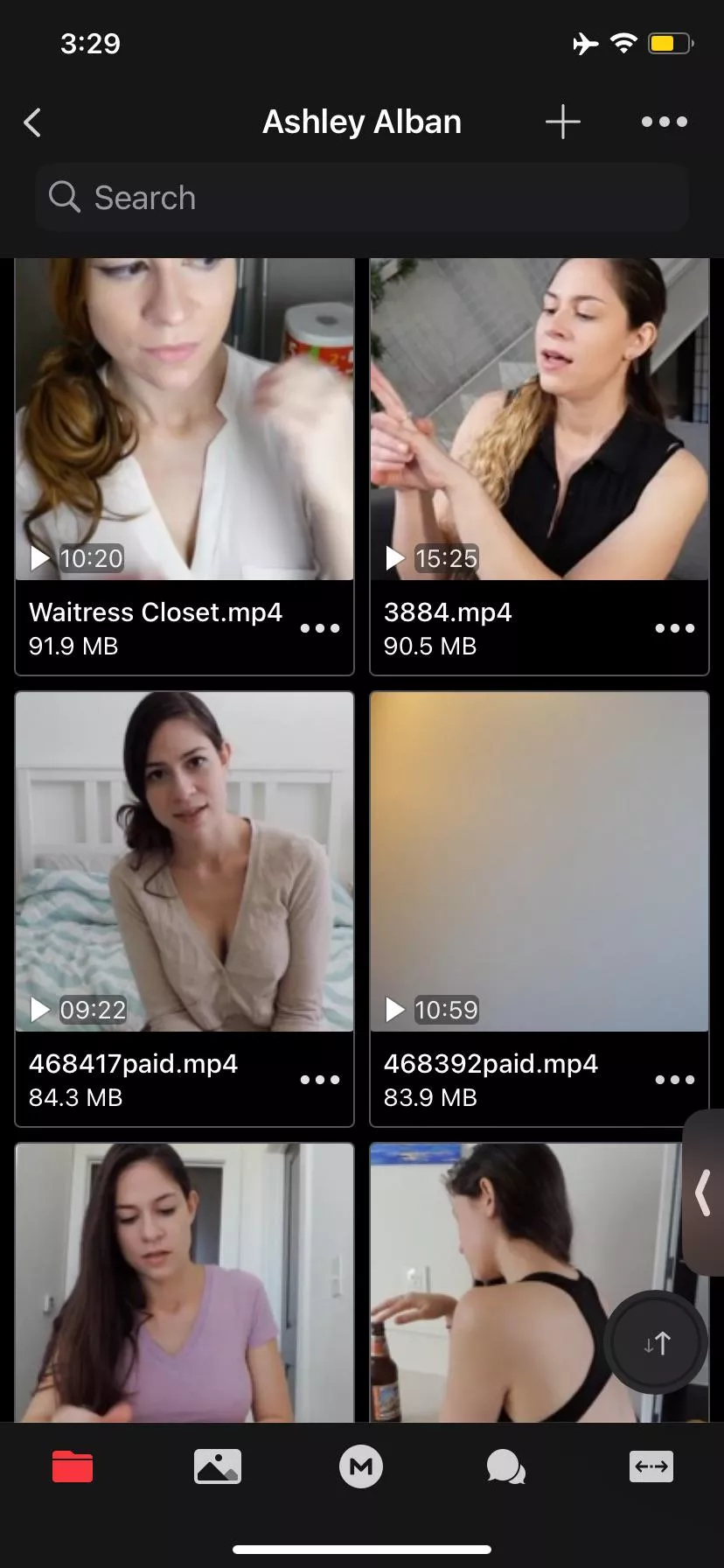Play 468392paid.mp4 video
This screenshot has width=724, height=1568.
tap(539, 862)
